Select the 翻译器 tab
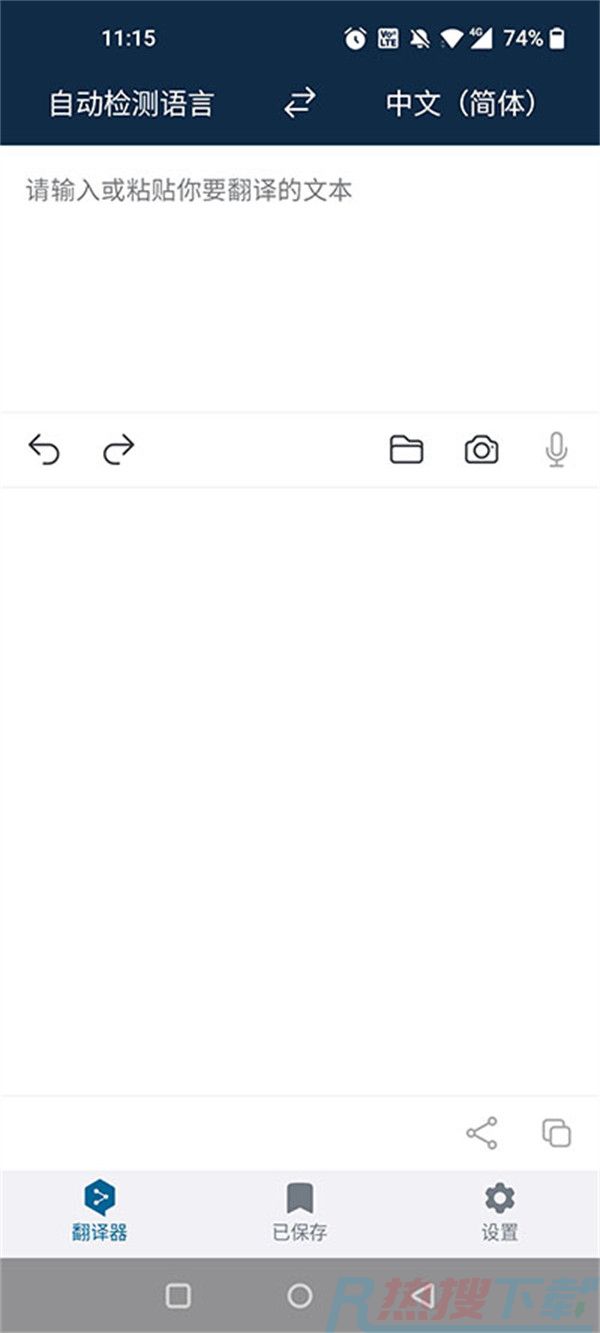The image size is (600, 1333). [100, 1212]
